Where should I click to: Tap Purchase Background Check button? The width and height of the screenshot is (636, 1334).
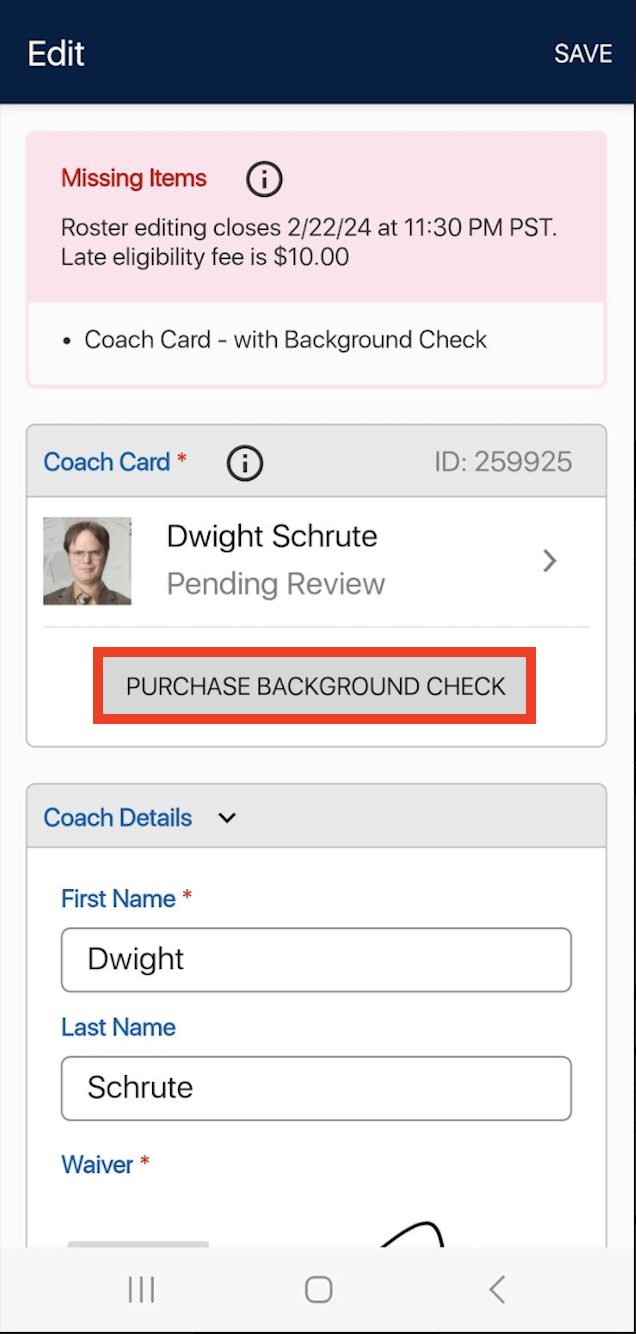pos(315,686)
